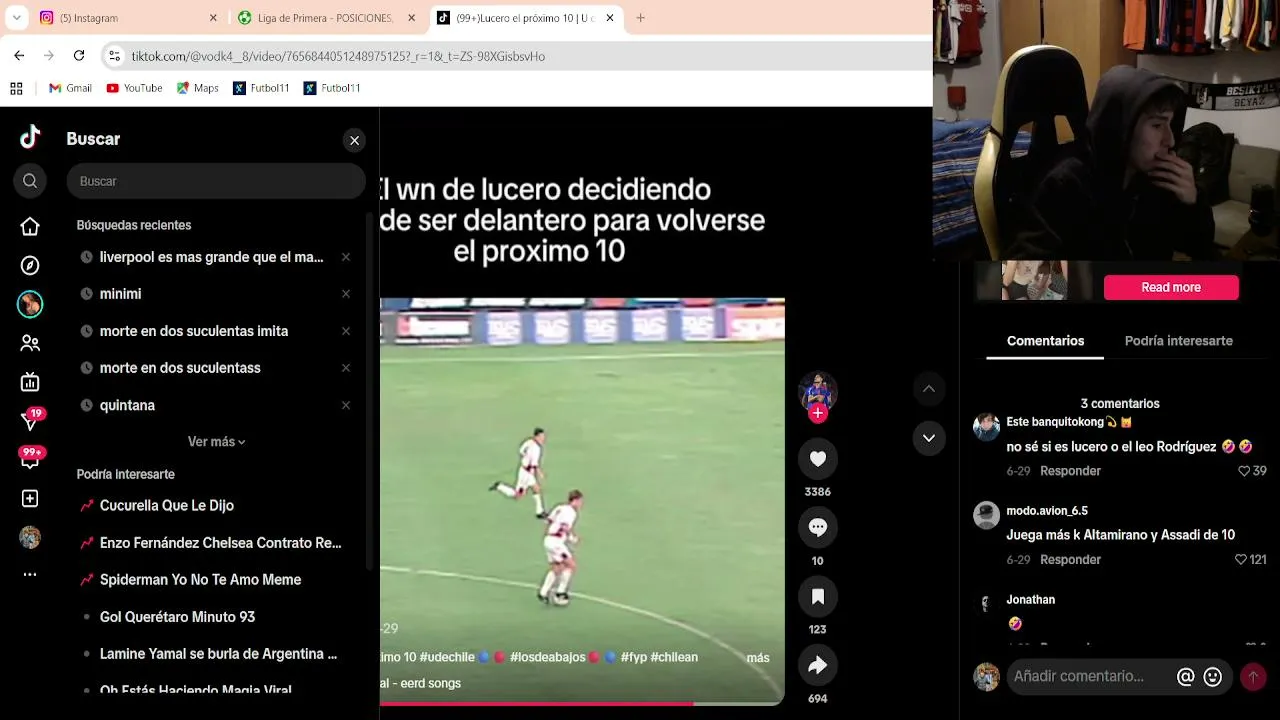This screenshot has height=720, width=1280.
Task: Tap the Read more button
Action: pyautogui.click(x=1171, y=287)
